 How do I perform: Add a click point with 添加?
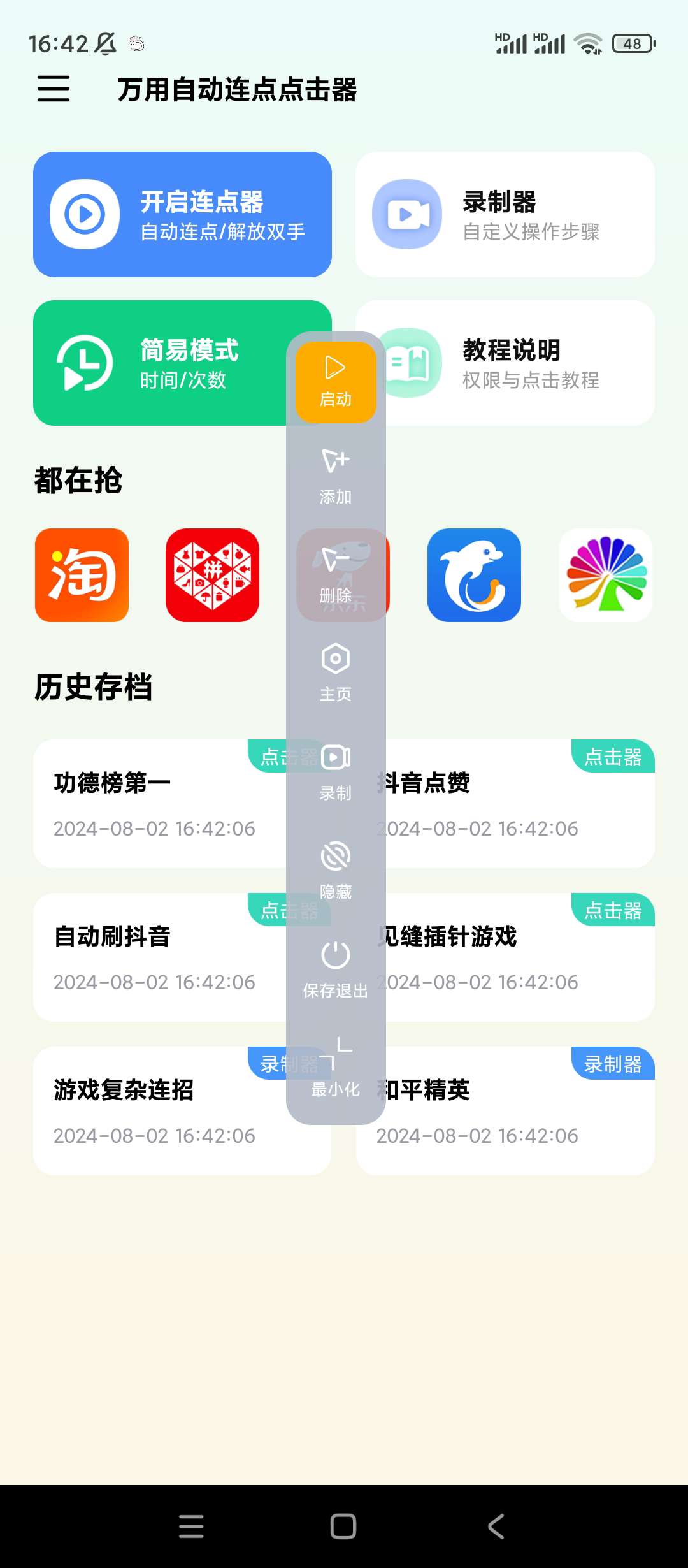(x=336, y=475)
